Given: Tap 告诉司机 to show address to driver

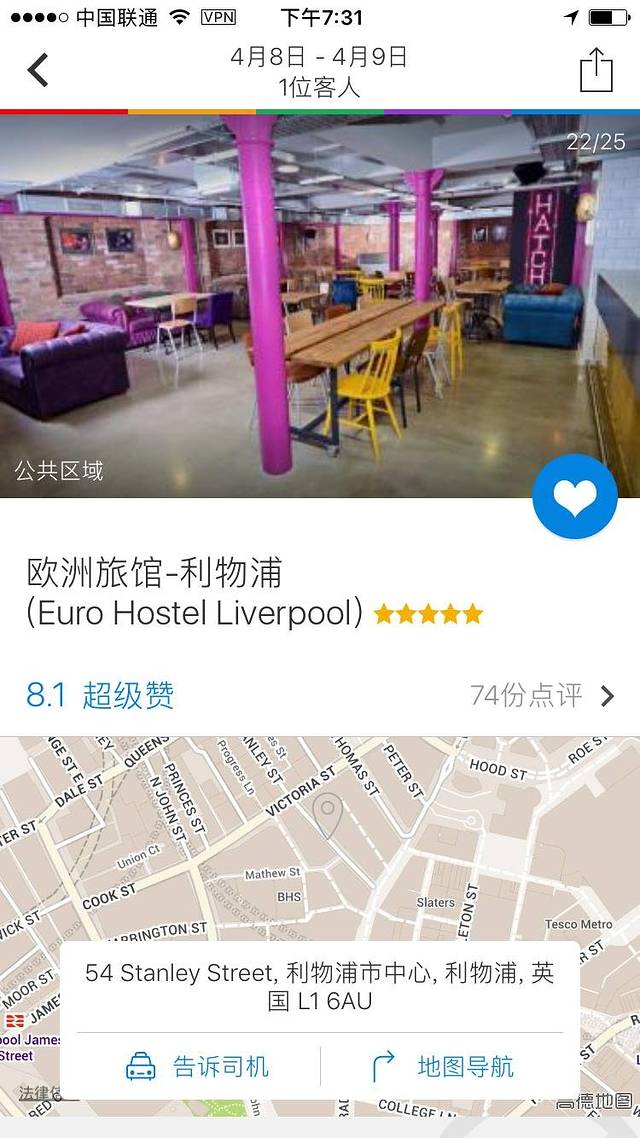Looking at the screenshot, I should tap(198, 1067).
